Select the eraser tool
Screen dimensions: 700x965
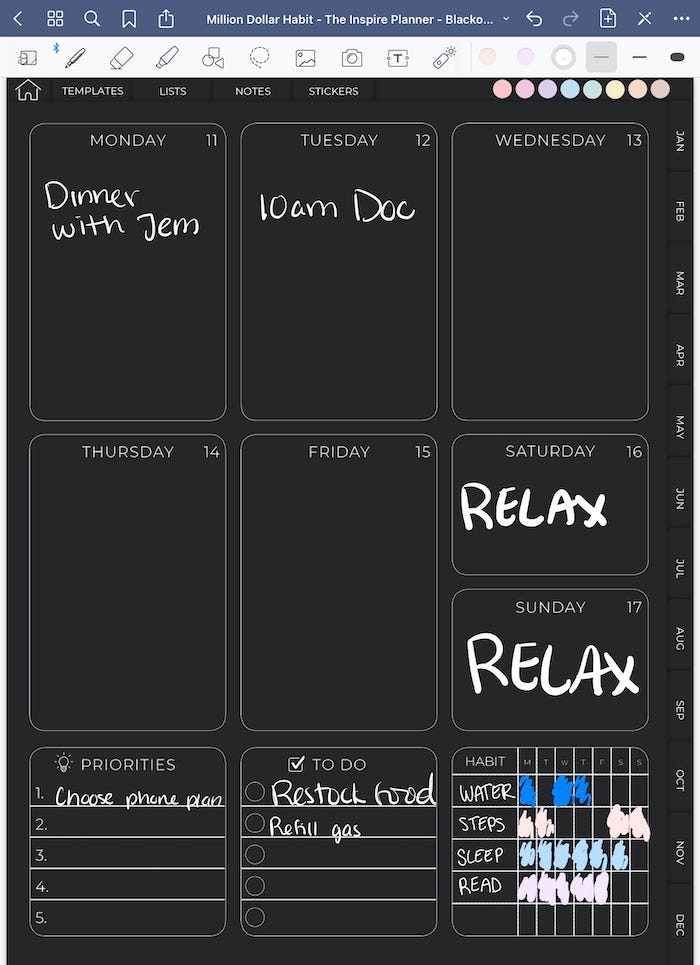121,57
